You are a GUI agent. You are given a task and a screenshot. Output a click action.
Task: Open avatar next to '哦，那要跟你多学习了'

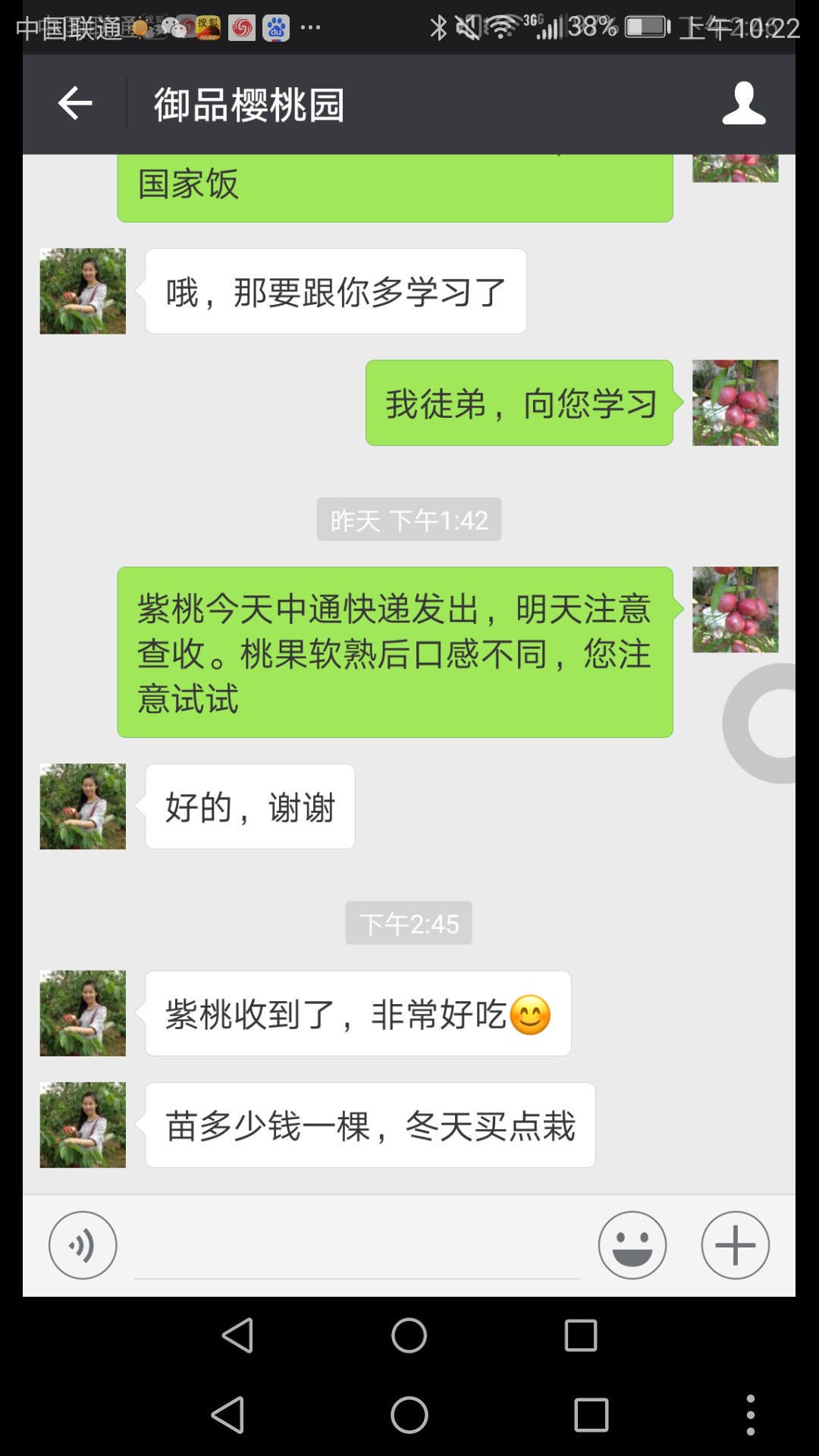(x=83, y=291)
